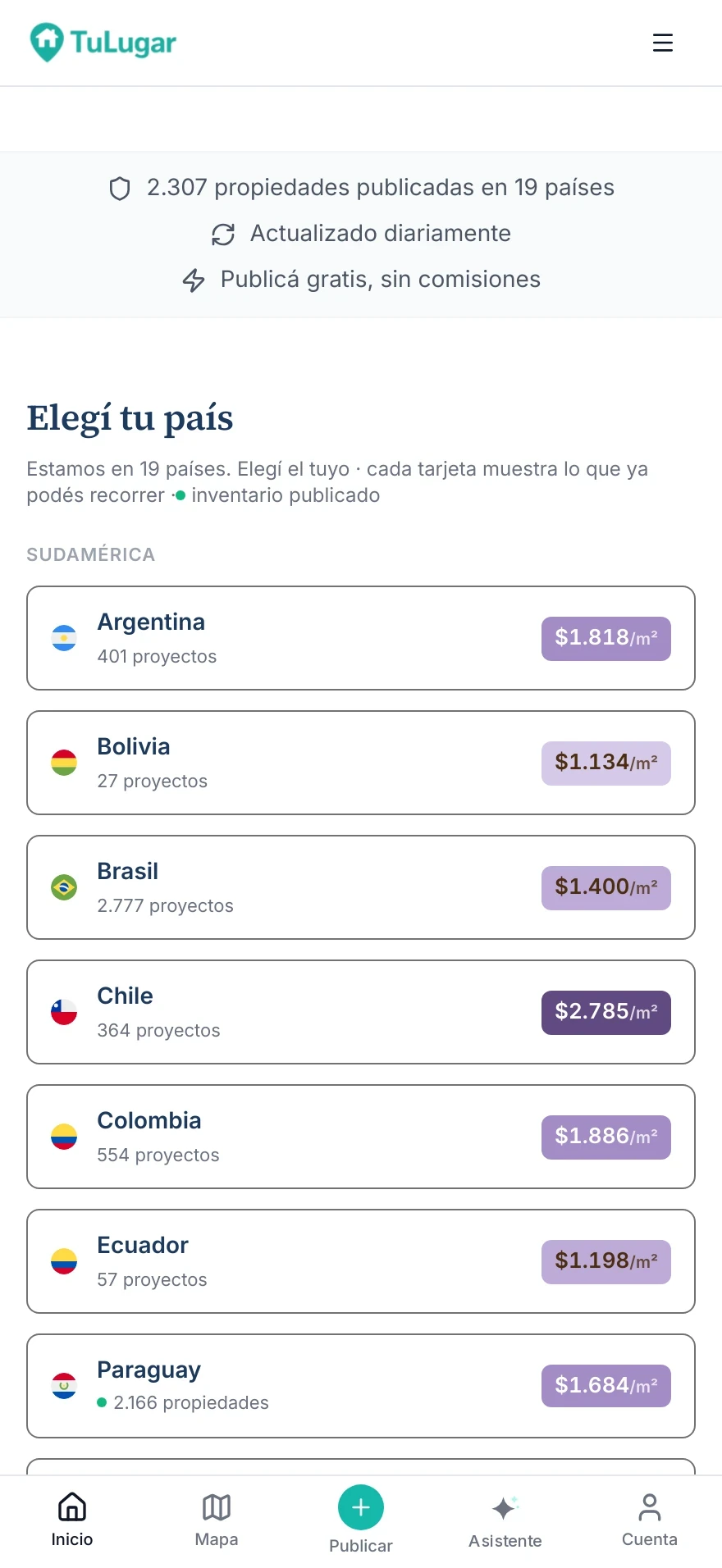
Task: Select Colombia from the country list
Action: pyautogui.click(x=361, y=1137)
